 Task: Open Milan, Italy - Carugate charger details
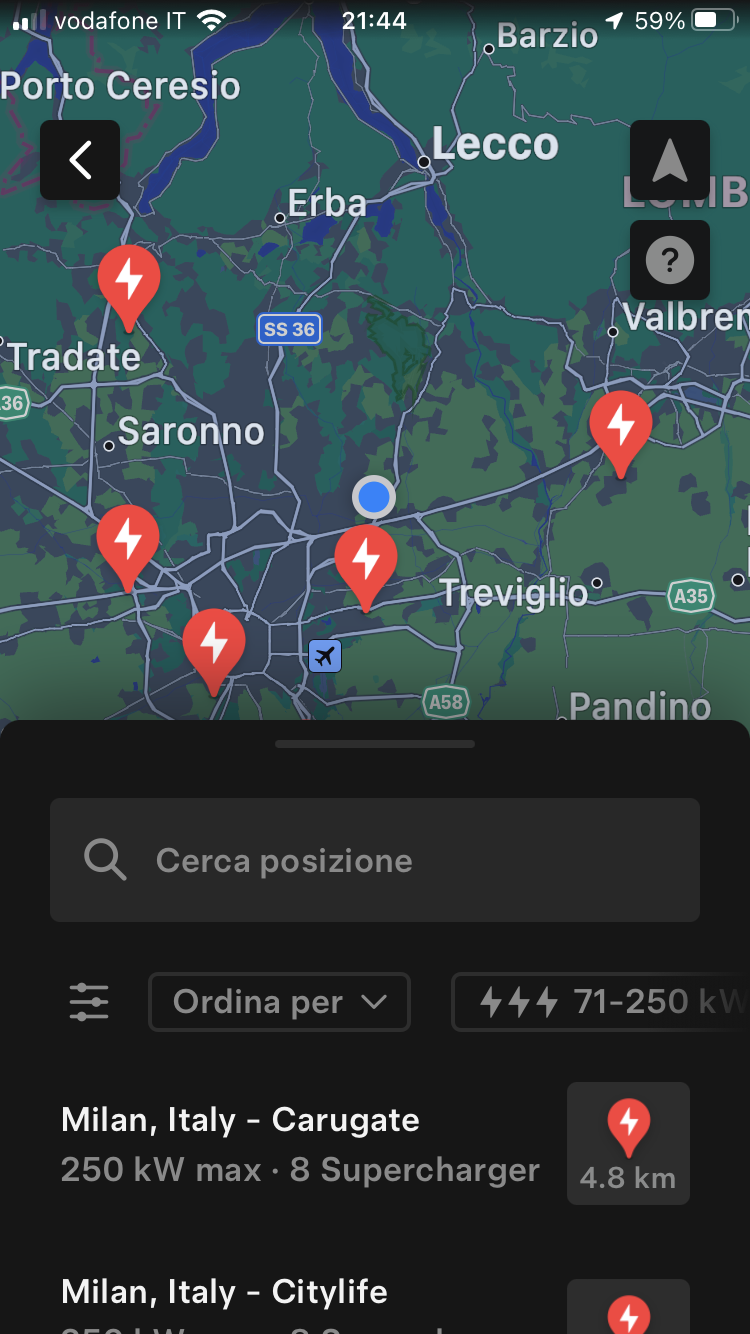point(300,1144)
